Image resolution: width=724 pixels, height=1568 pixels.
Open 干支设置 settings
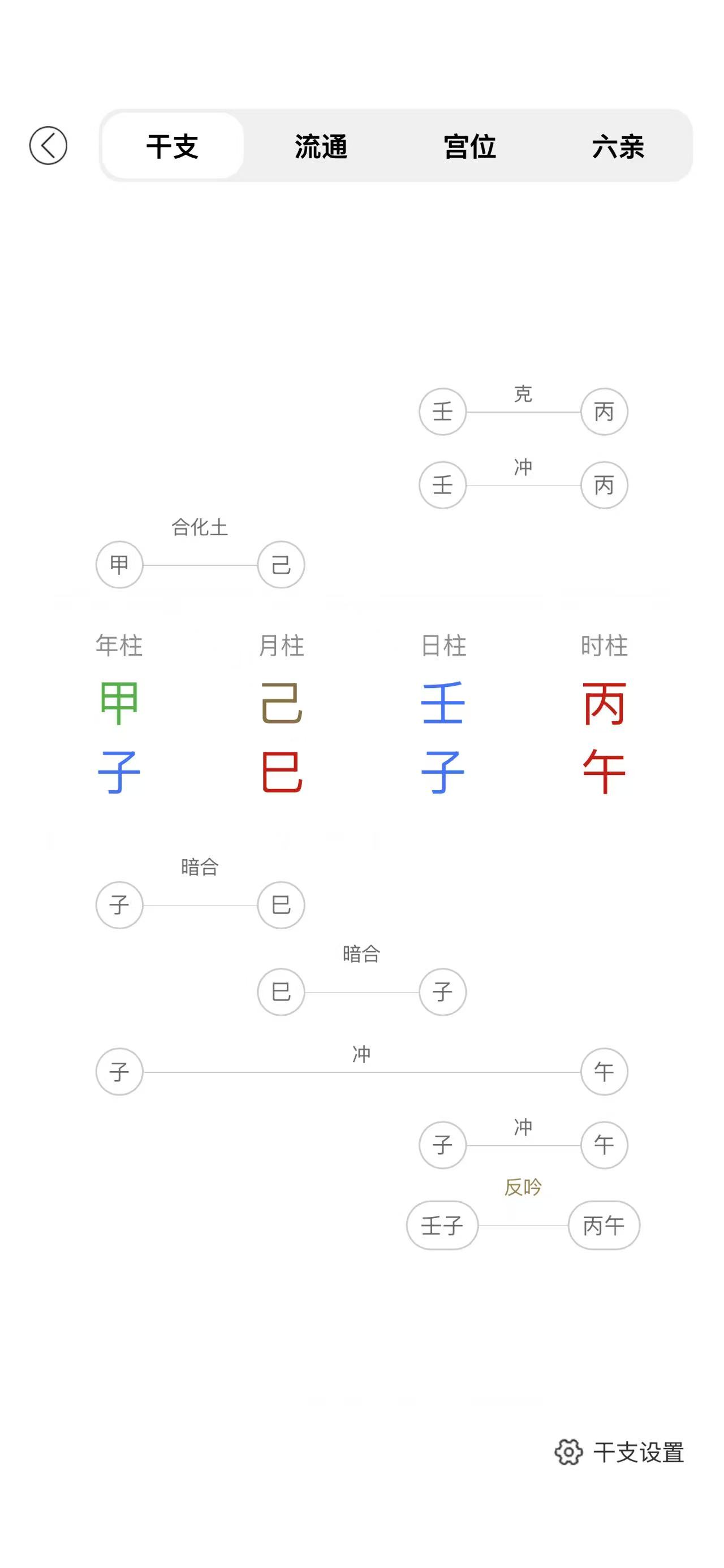pos(620,1452)
